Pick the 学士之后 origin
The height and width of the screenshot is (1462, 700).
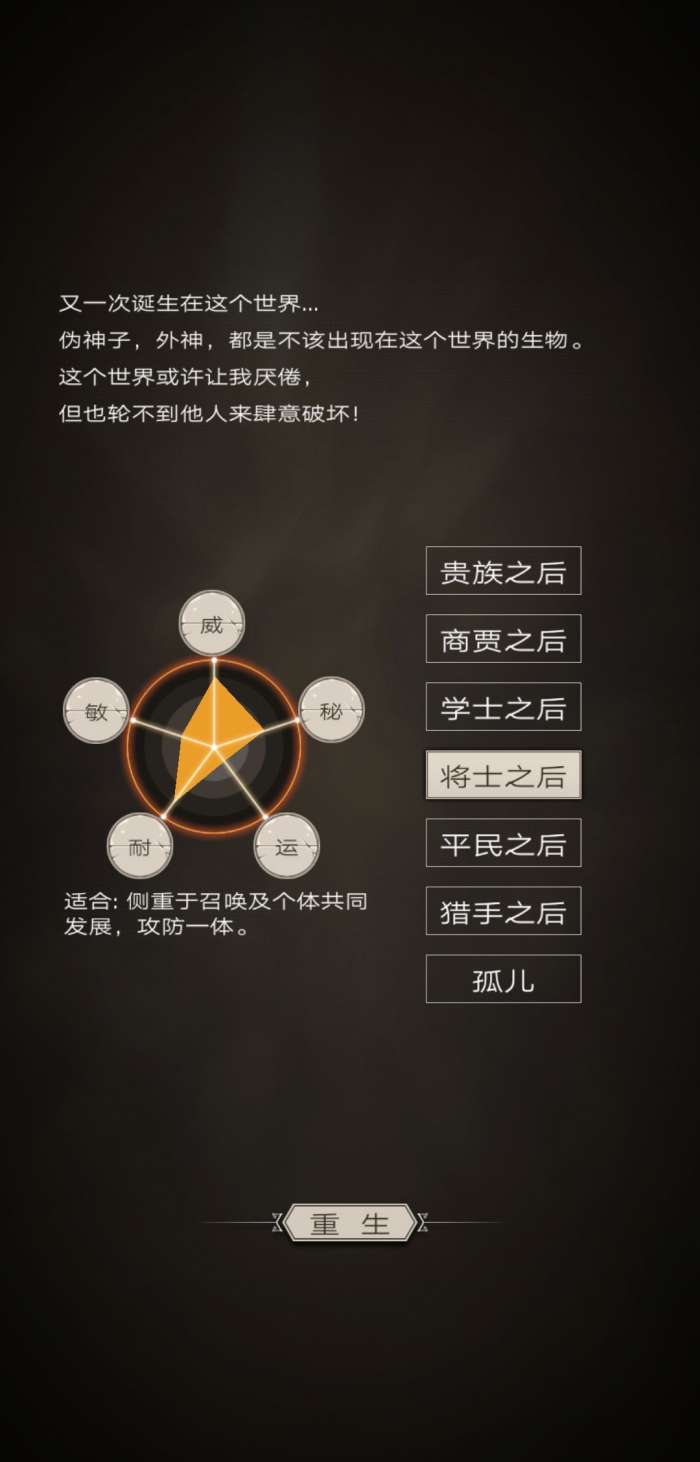click(503, 707)
